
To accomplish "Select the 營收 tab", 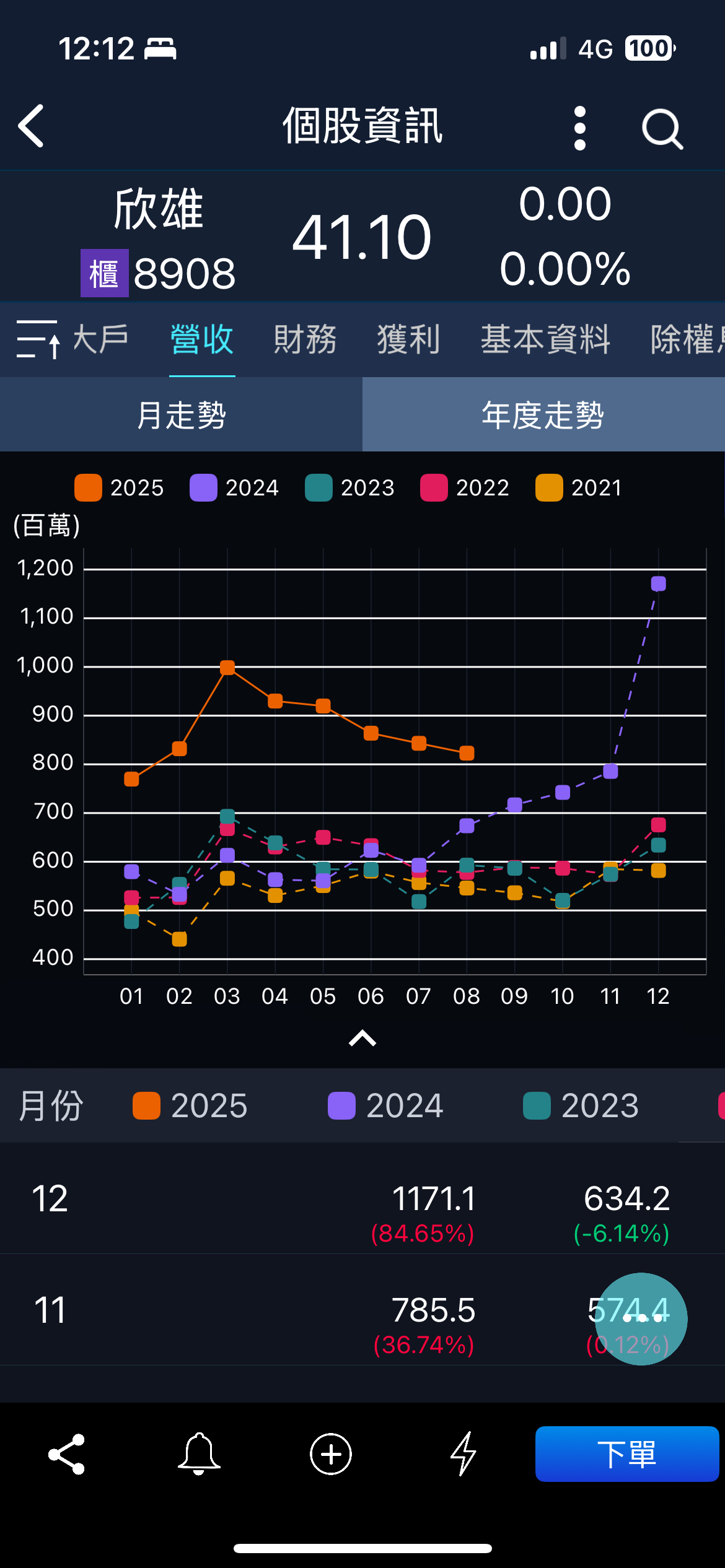I will point(202,339).
